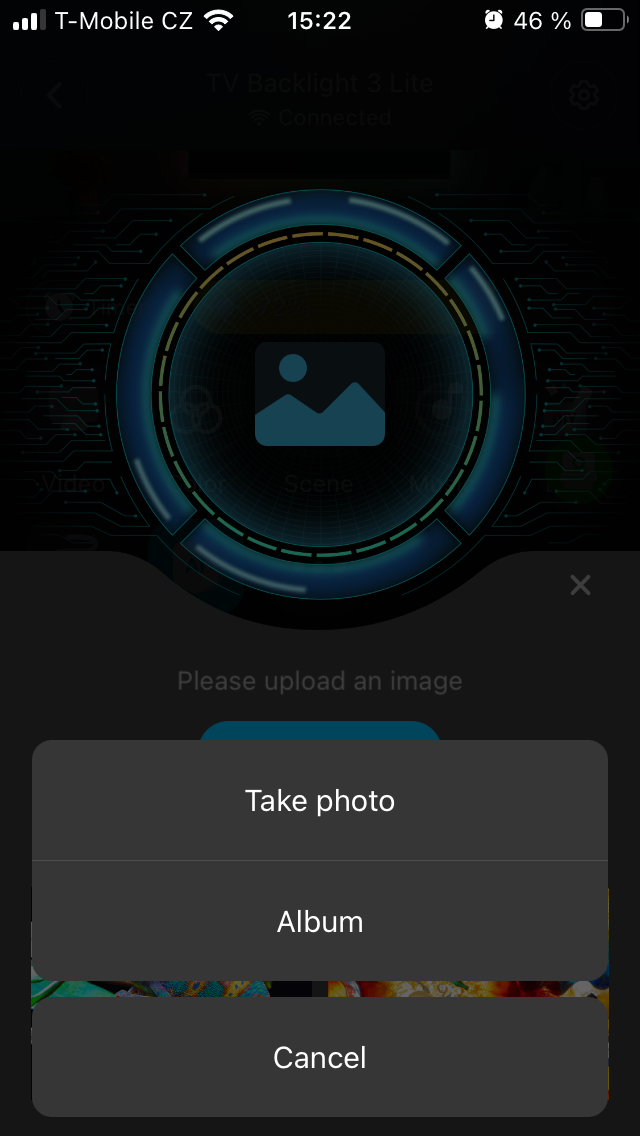Cancel the image upload action sheet
Screen dimensions: 640x1136
pos(320,1058)
